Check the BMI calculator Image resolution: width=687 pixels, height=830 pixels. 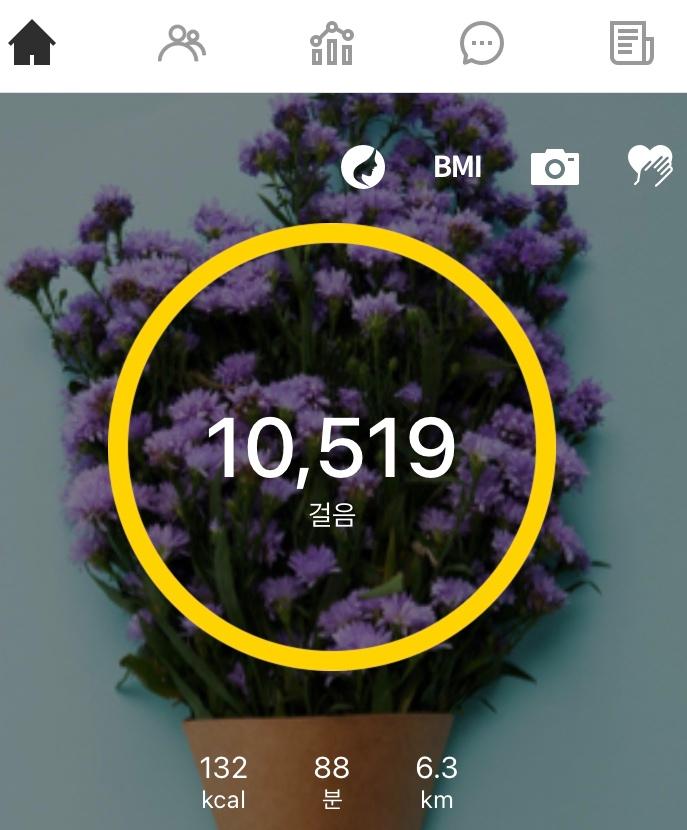pyautogui.click(x=458, y=167)
